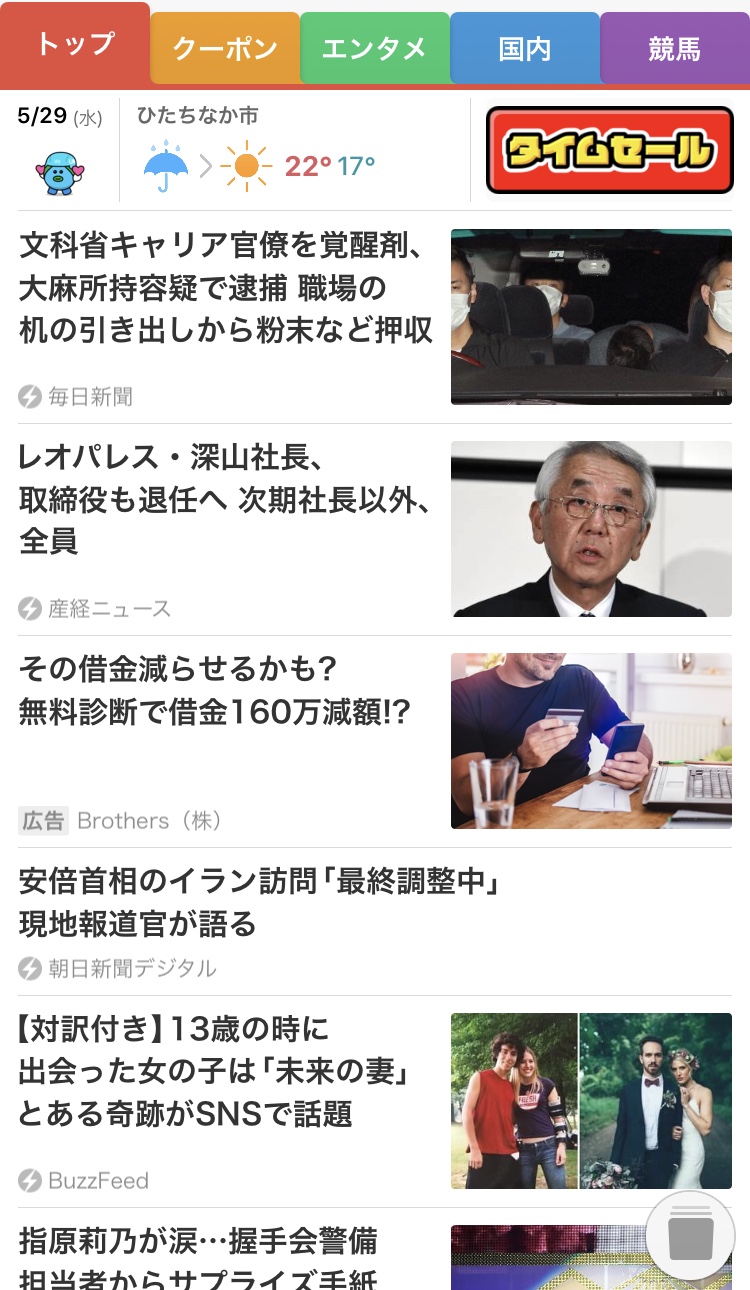Open the 国内 tab

[525, 48]
